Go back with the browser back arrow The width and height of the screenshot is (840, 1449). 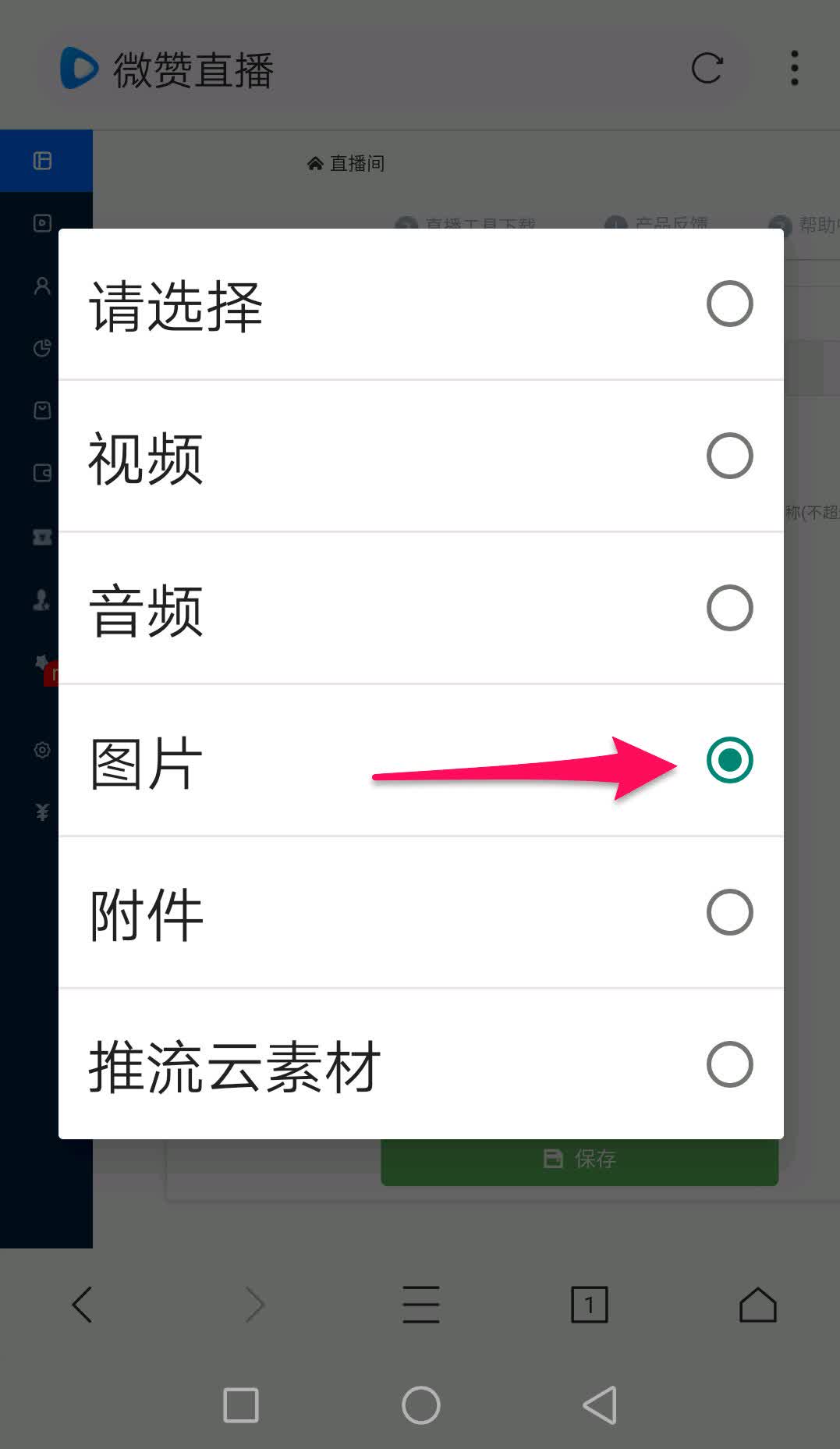pos(82,1305)
